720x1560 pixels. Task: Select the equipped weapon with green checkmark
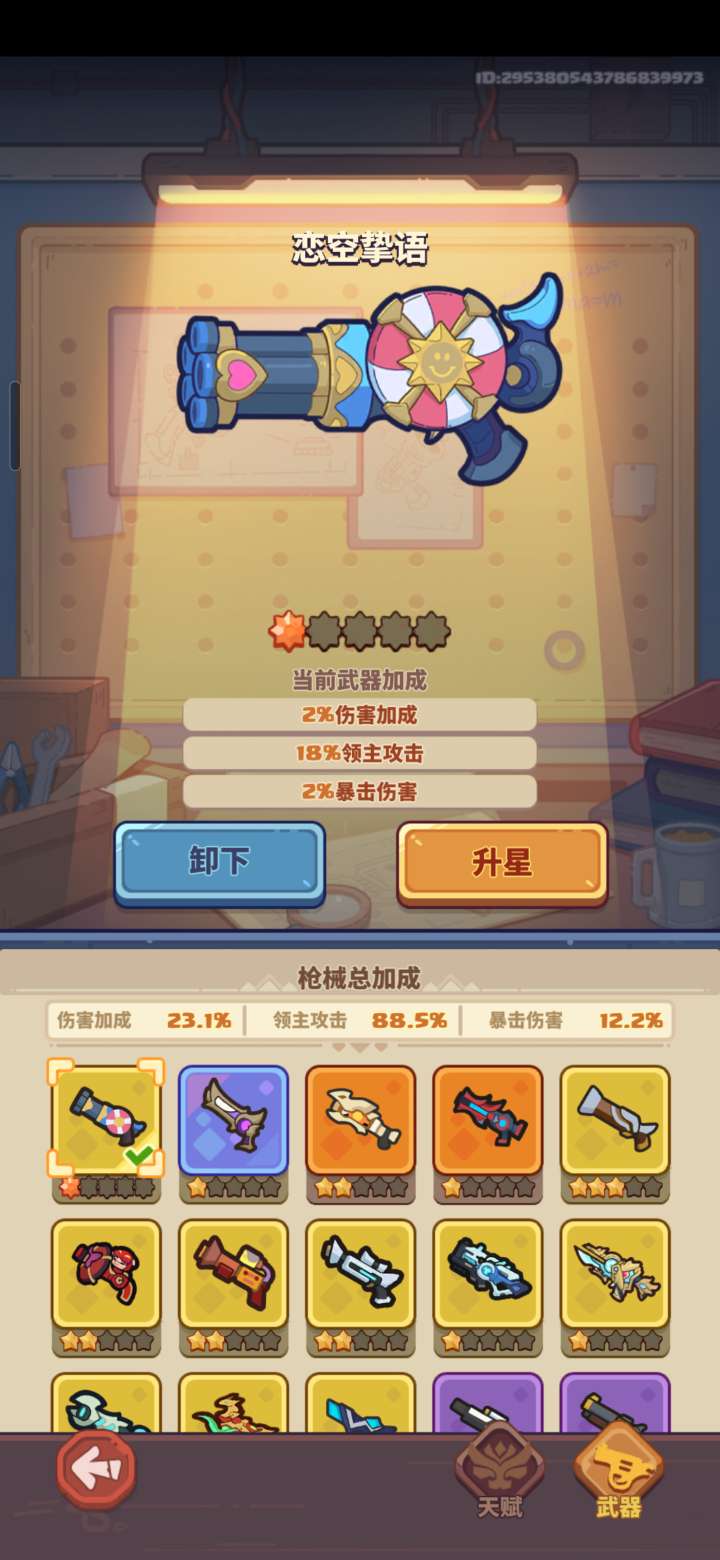(106, 1120)
